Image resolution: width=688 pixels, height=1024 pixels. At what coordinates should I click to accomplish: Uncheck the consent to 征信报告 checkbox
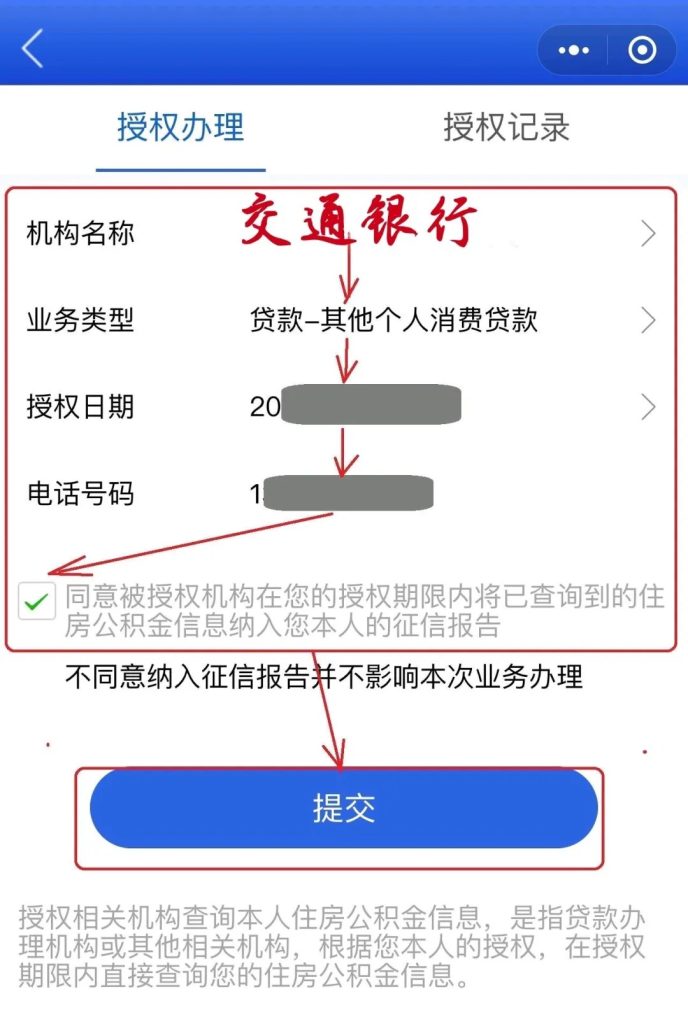pos(37,602)
